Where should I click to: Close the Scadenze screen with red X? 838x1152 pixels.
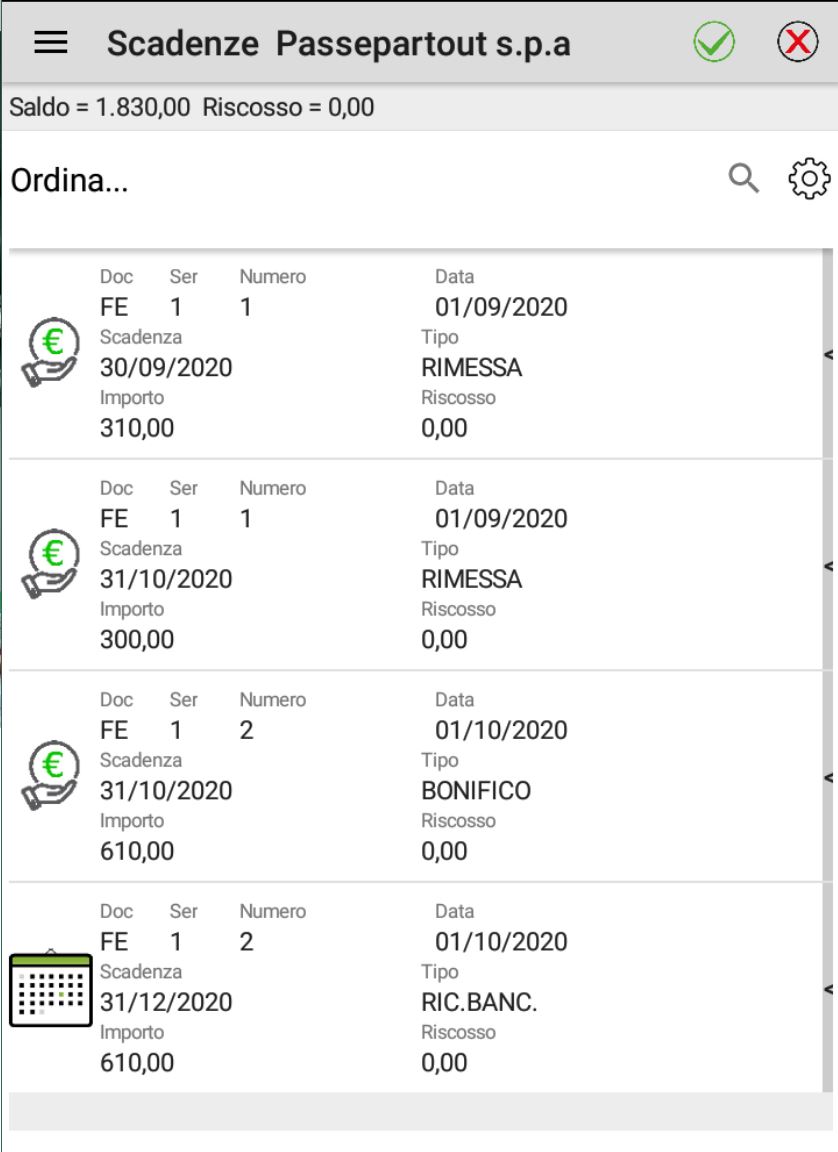coord(797,42)
